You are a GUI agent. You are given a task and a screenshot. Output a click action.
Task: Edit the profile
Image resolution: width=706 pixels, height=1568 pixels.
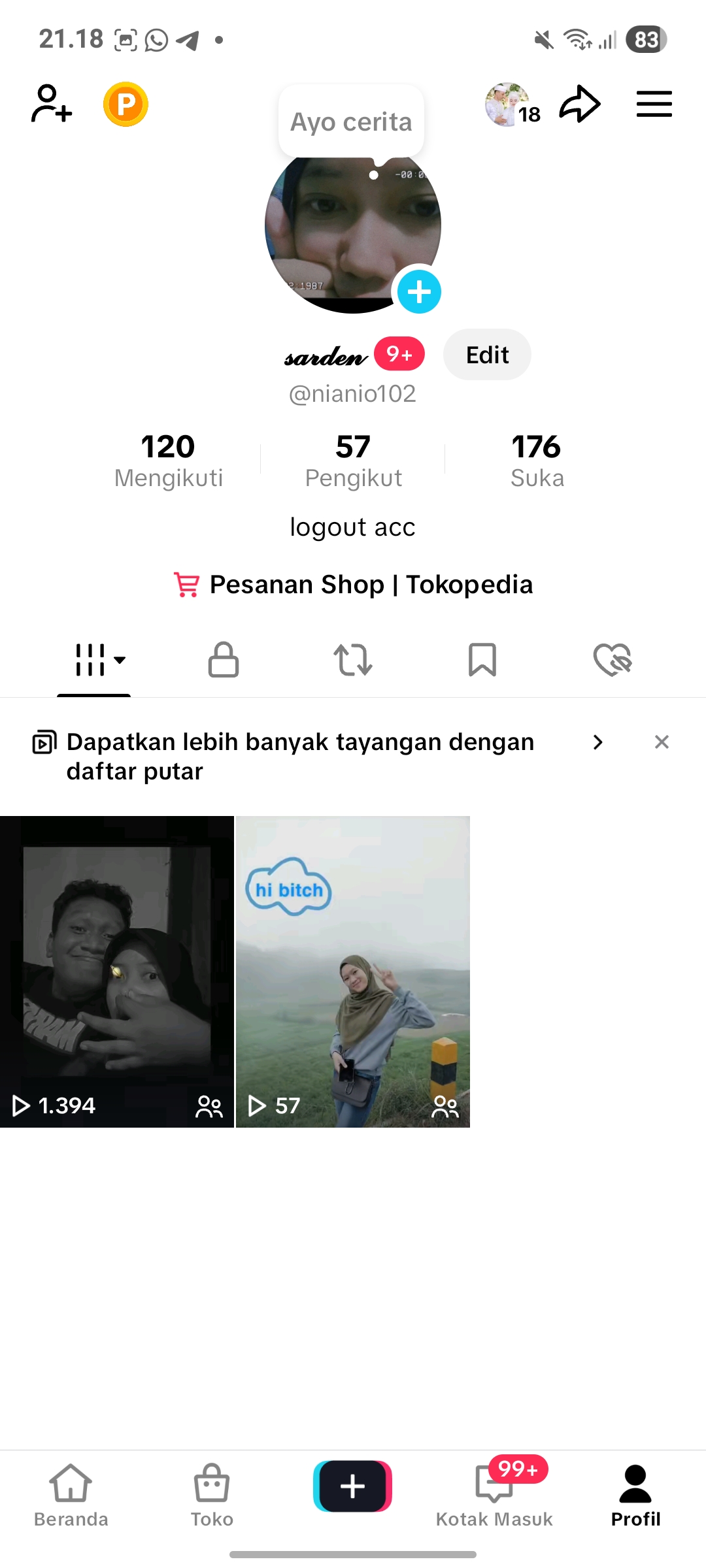[487, 355]
